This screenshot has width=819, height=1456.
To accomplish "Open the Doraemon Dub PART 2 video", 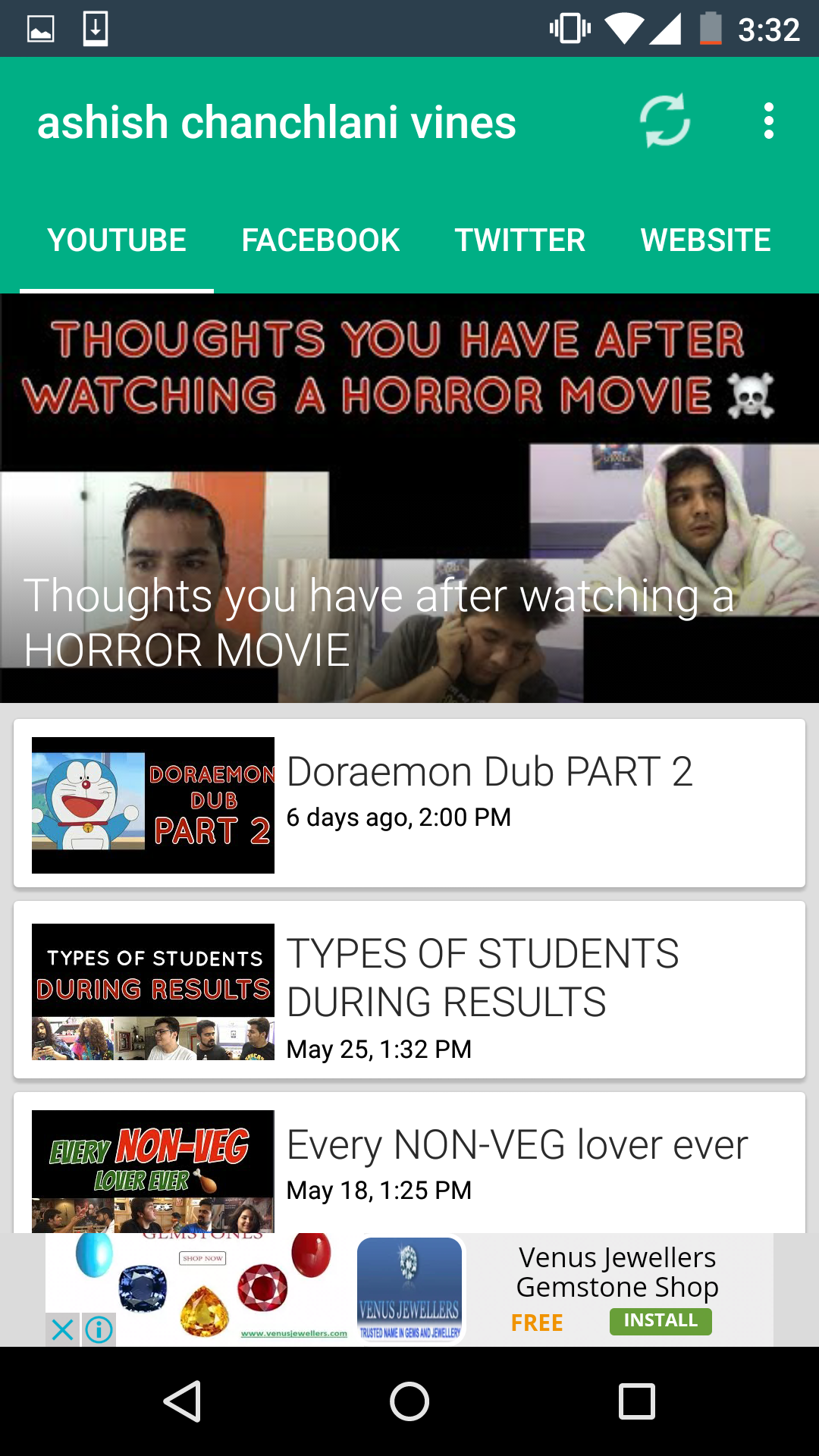I will point(409,804).
